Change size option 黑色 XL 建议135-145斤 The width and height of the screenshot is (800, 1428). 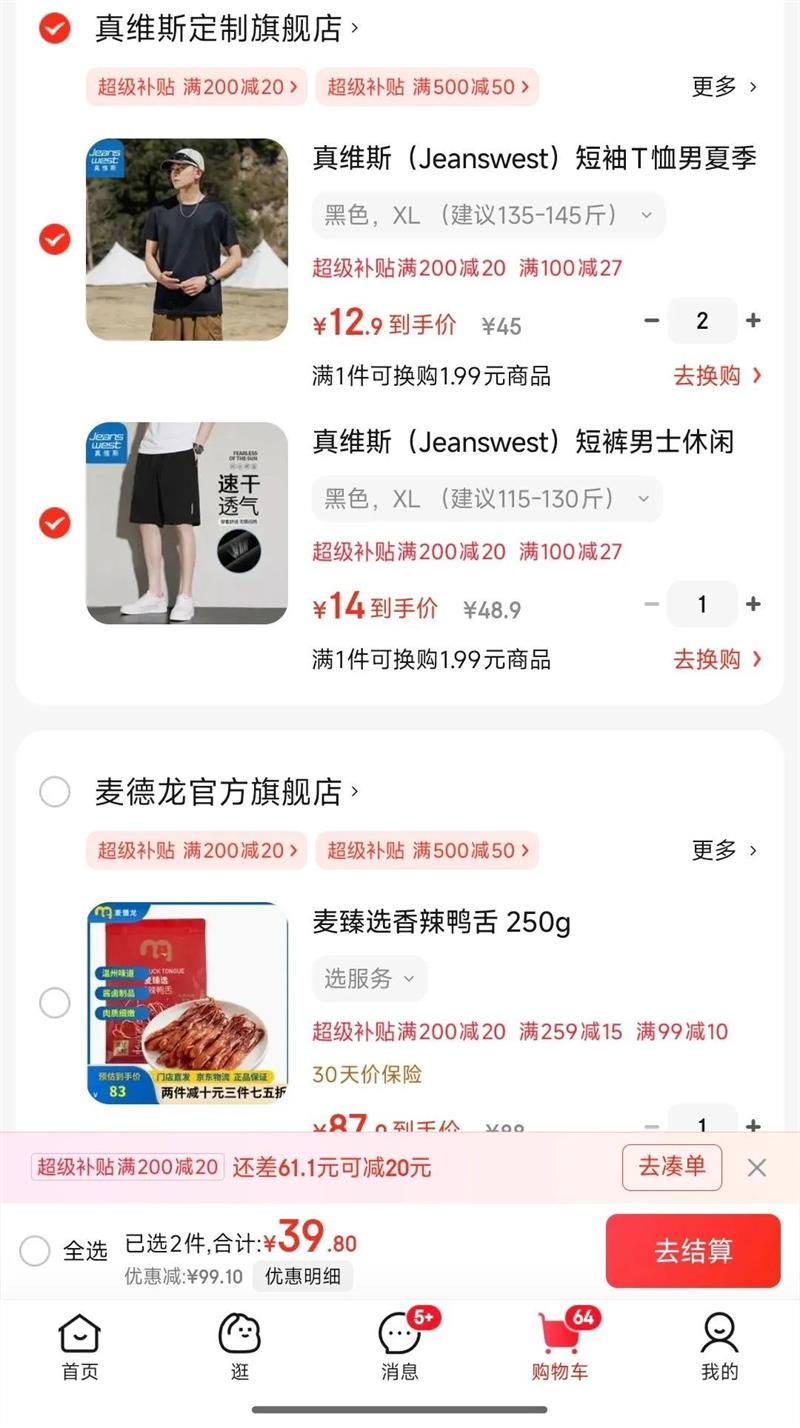tap(488, 215)
